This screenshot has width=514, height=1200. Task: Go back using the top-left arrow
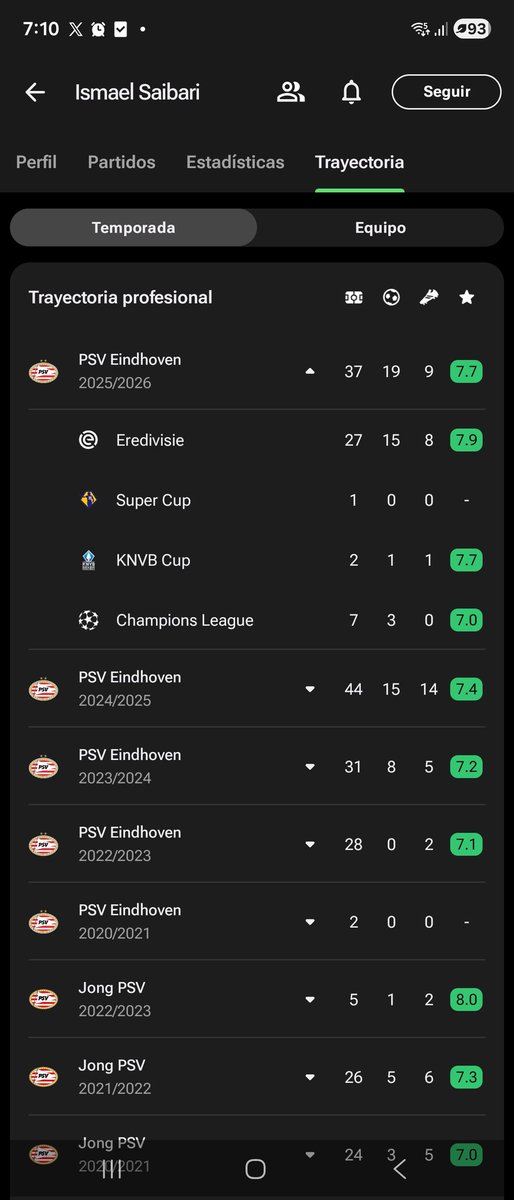(35, 92)
